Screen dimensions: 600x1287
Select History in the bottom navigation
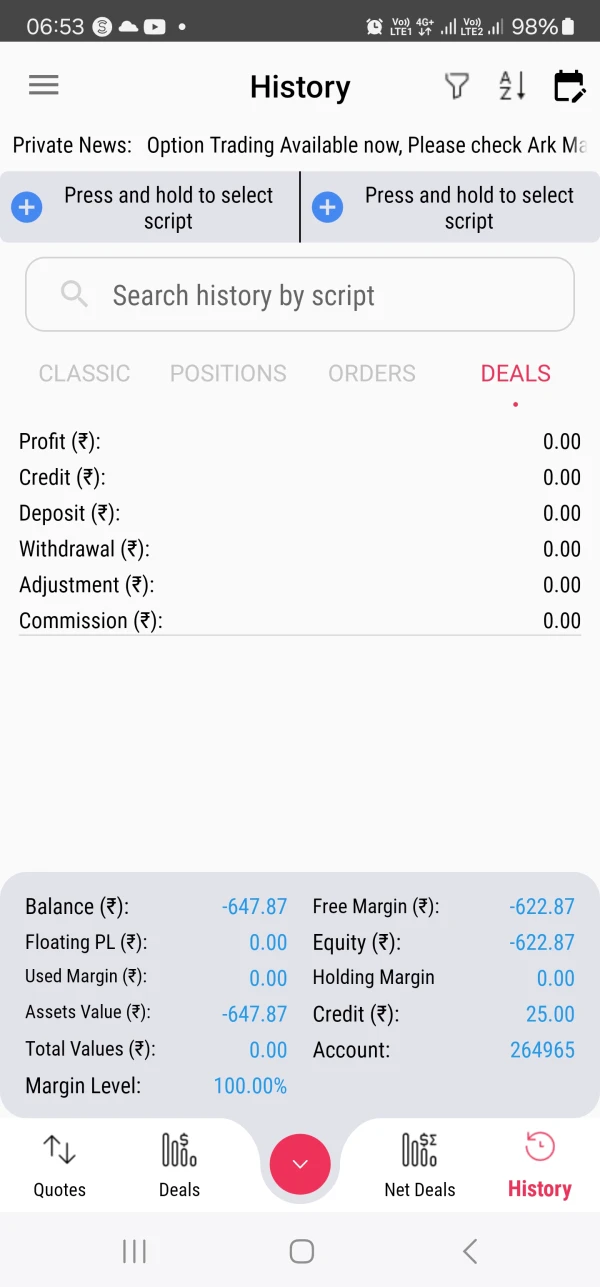tap(539, 1164)
